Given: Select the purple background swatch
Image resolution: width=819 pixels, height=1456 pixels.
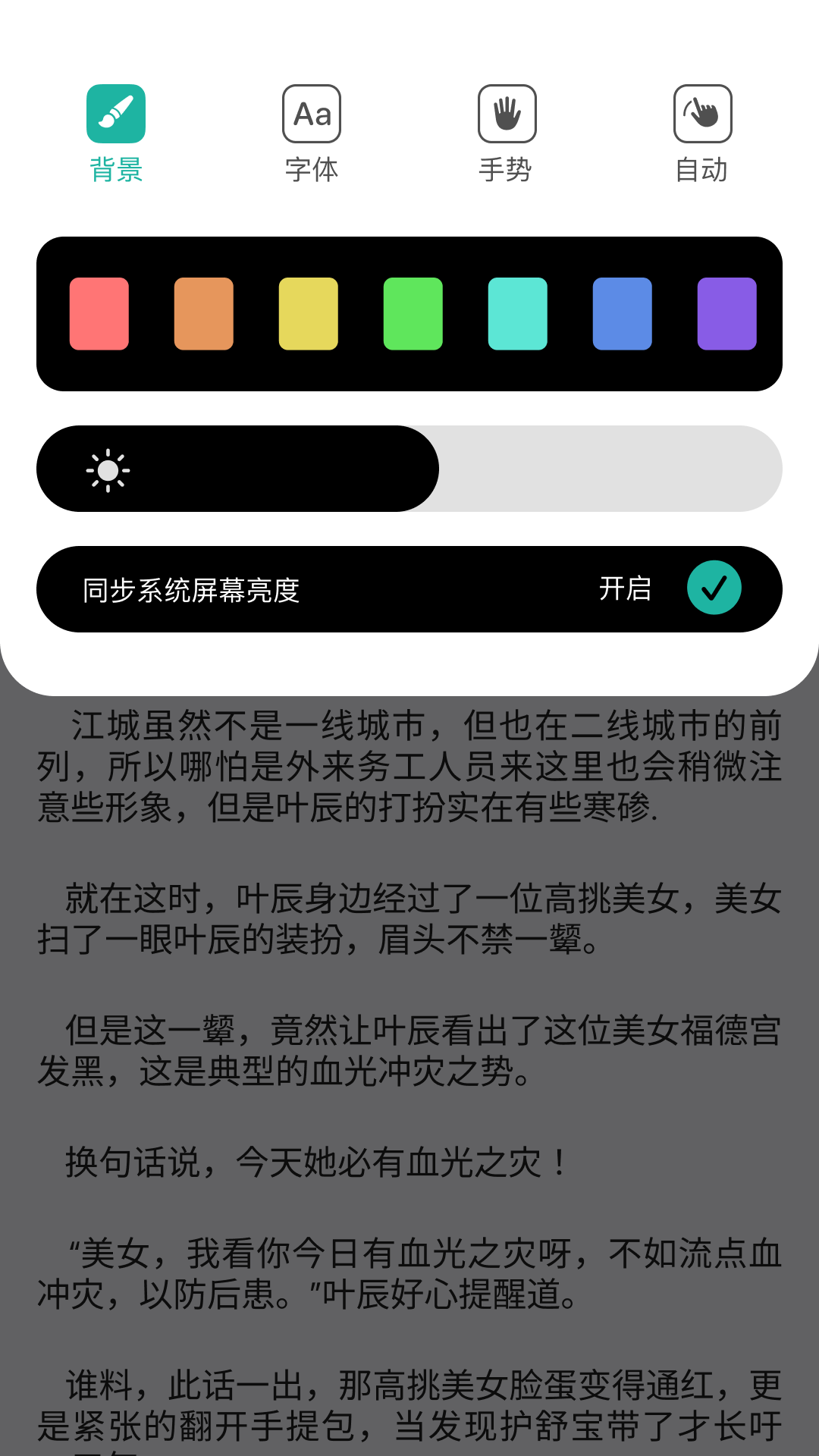Looking at the screenshot, I should [x=726, y=314].
